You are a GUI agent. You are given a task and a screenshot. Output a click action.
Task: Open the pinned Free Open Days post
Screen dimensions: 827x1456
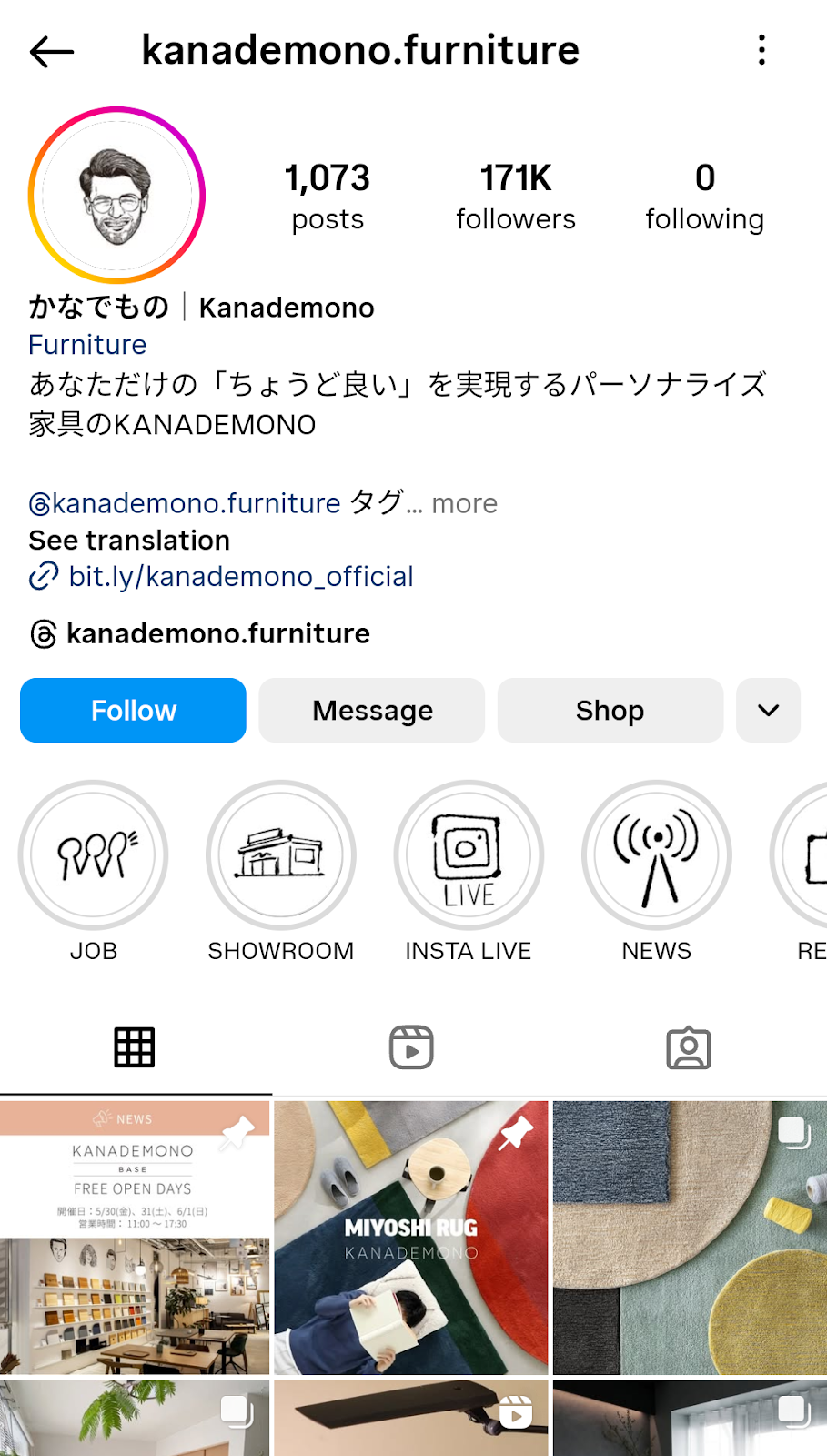point(135,1238)
